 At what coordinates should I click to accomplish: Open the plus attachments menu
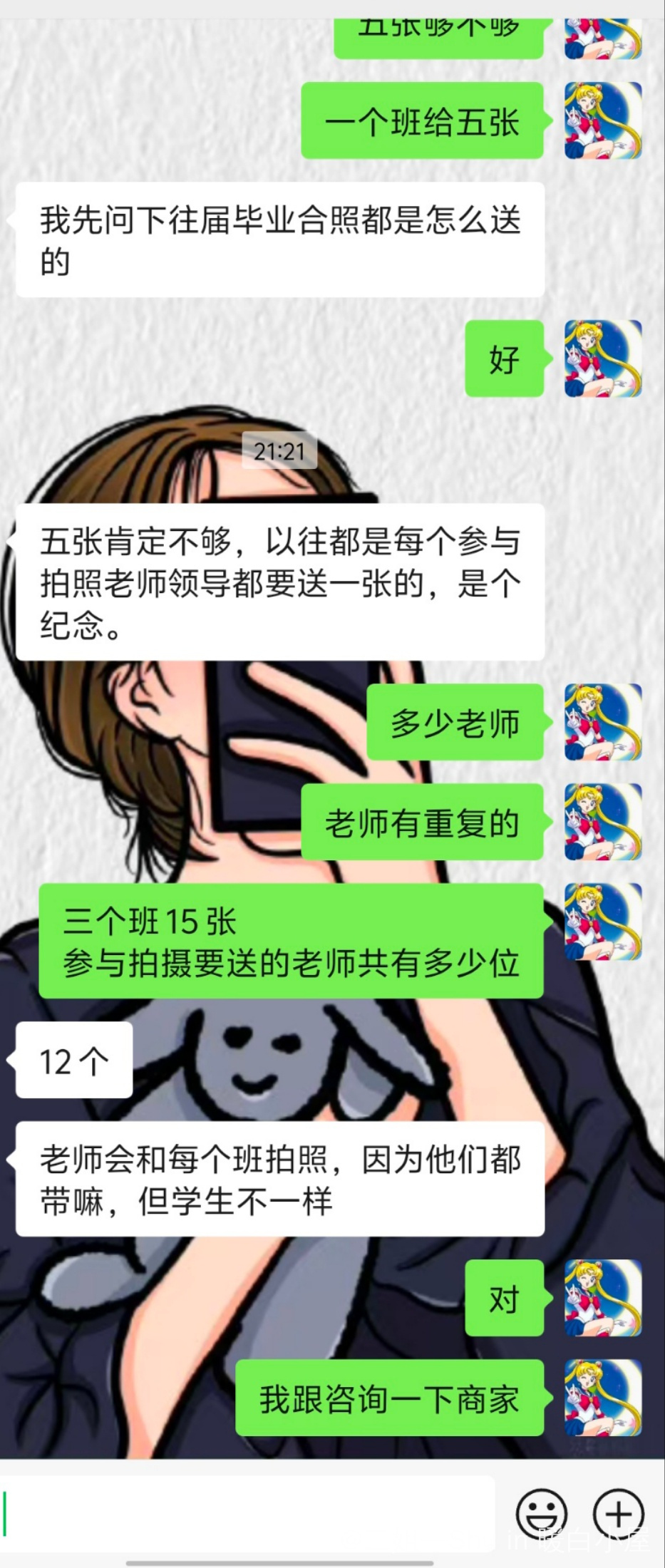(x=618, y=1513)
